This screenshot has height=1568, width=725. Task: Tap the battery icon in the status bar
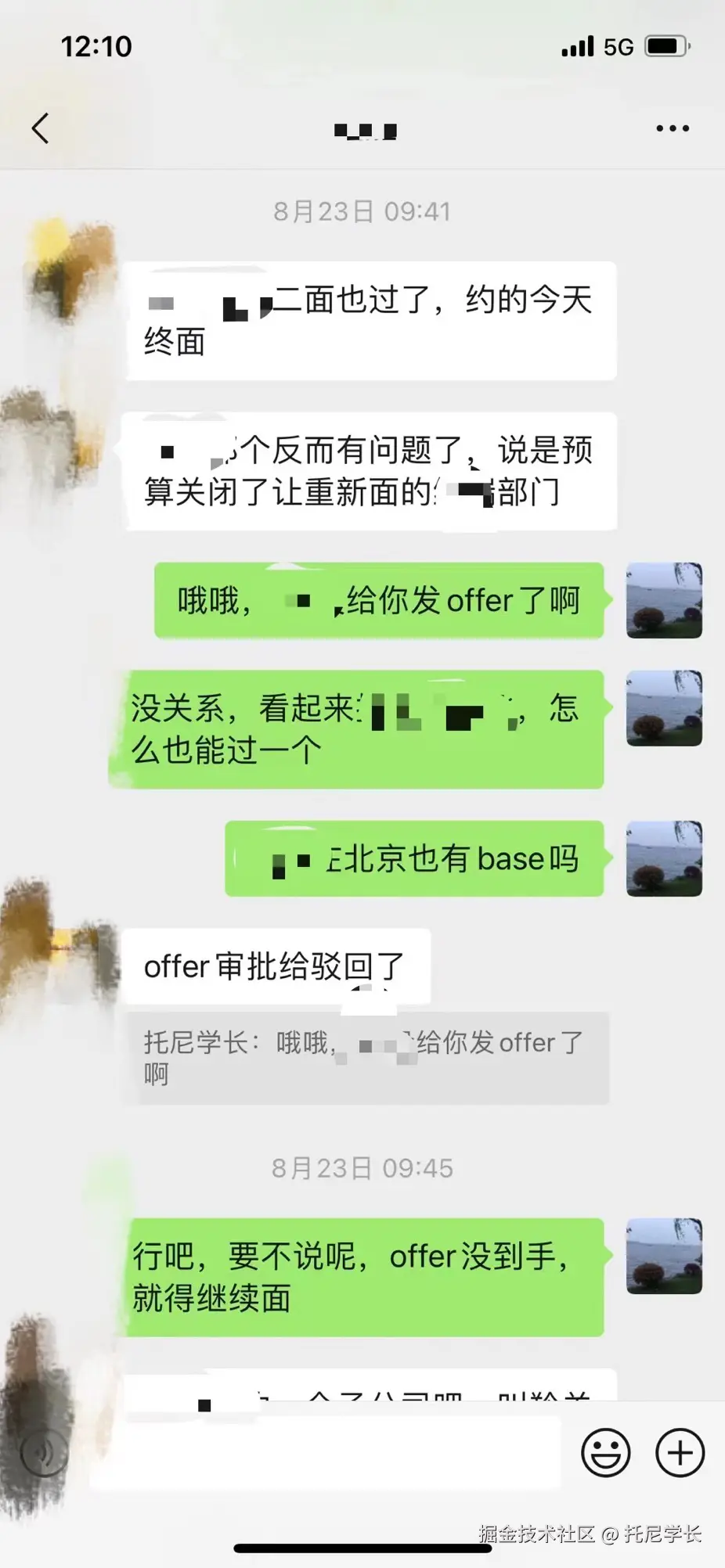coord(665,47)
